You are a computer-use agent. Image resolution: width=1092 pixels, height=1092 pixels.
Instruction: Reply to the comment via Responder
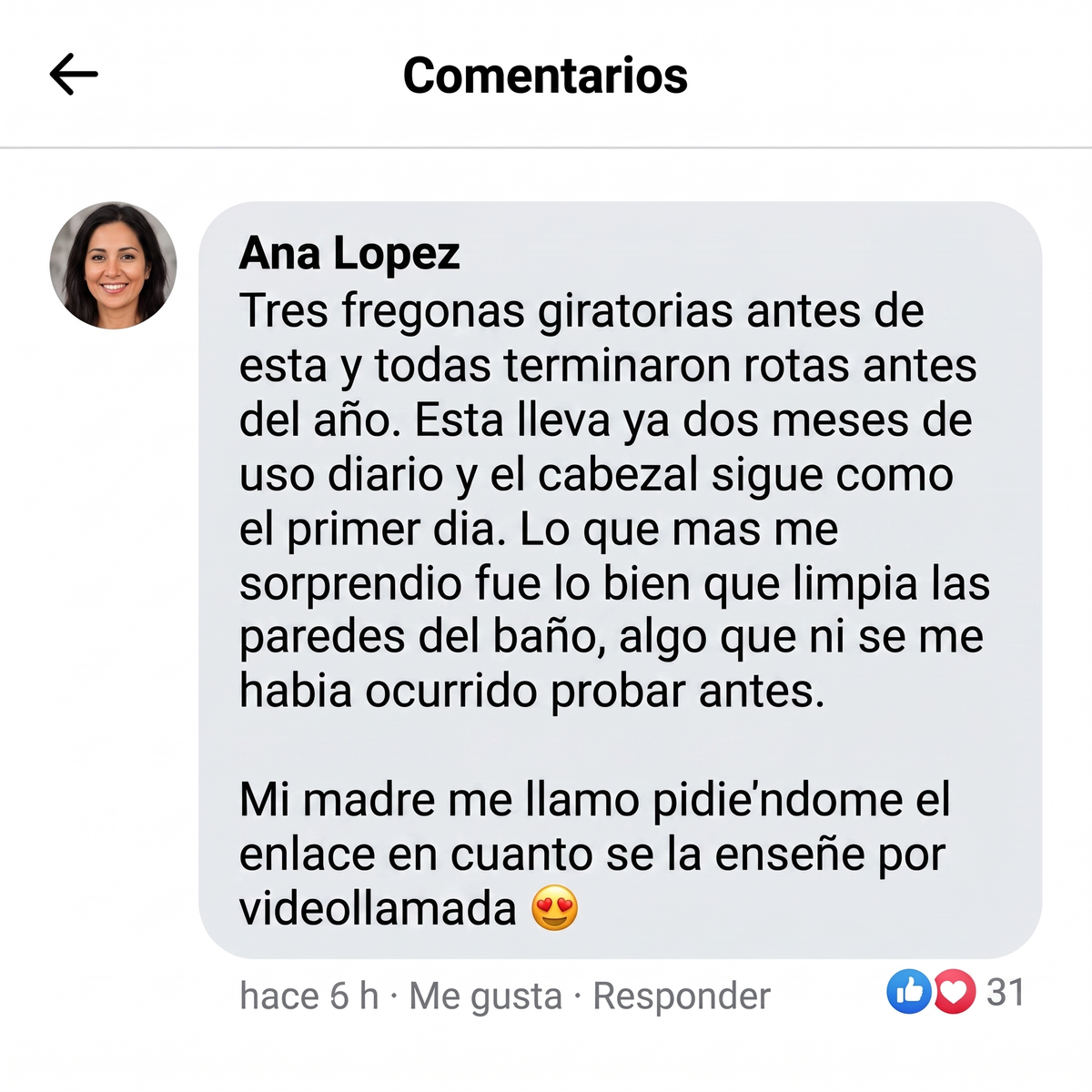coord(682,996)
